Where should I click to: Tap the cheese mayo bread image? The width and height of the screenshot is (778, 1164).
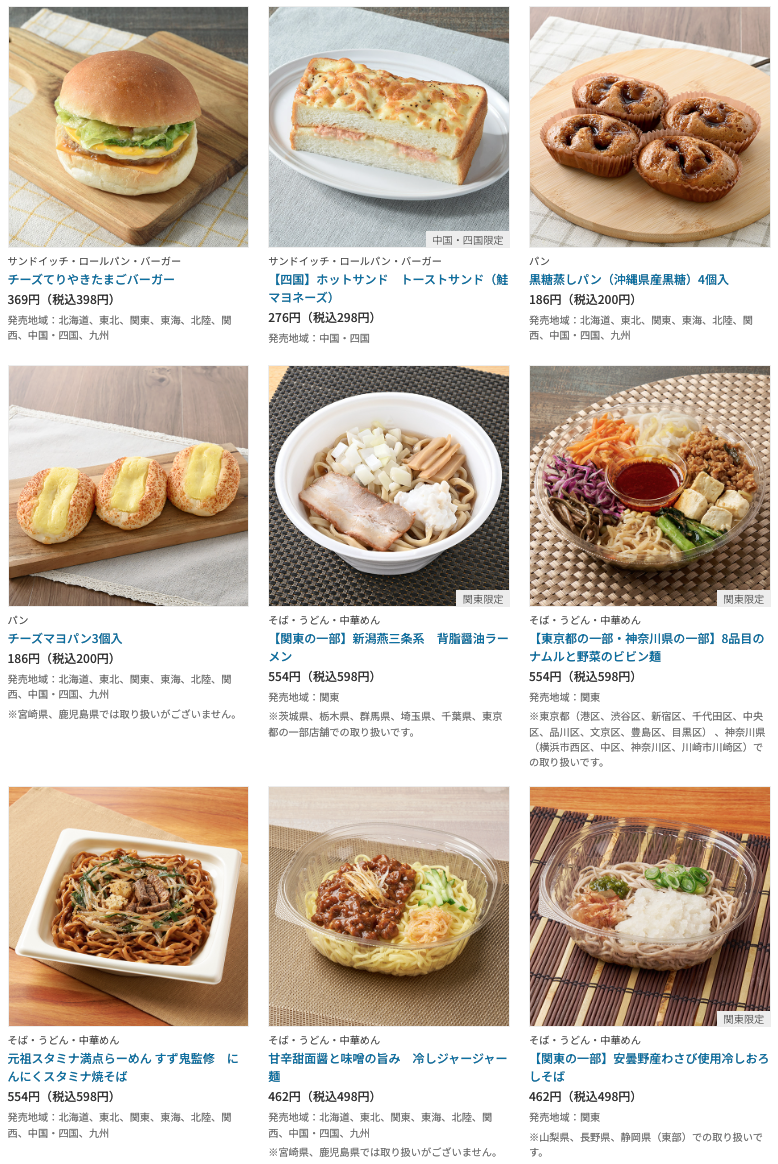(x=128, y=485)
